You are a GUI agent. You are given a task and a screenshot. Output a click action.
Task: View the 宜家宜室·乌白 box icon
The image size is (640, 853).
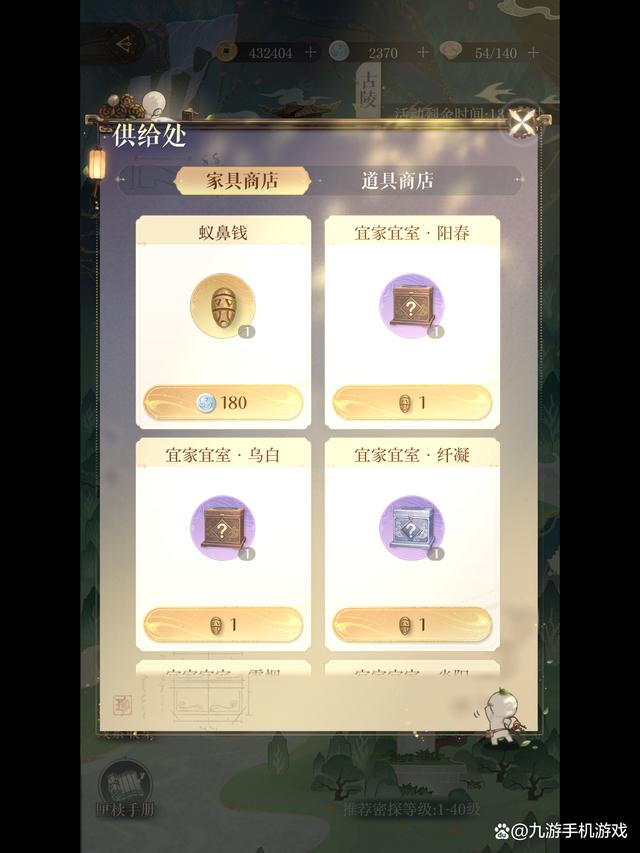pos(222,528)
